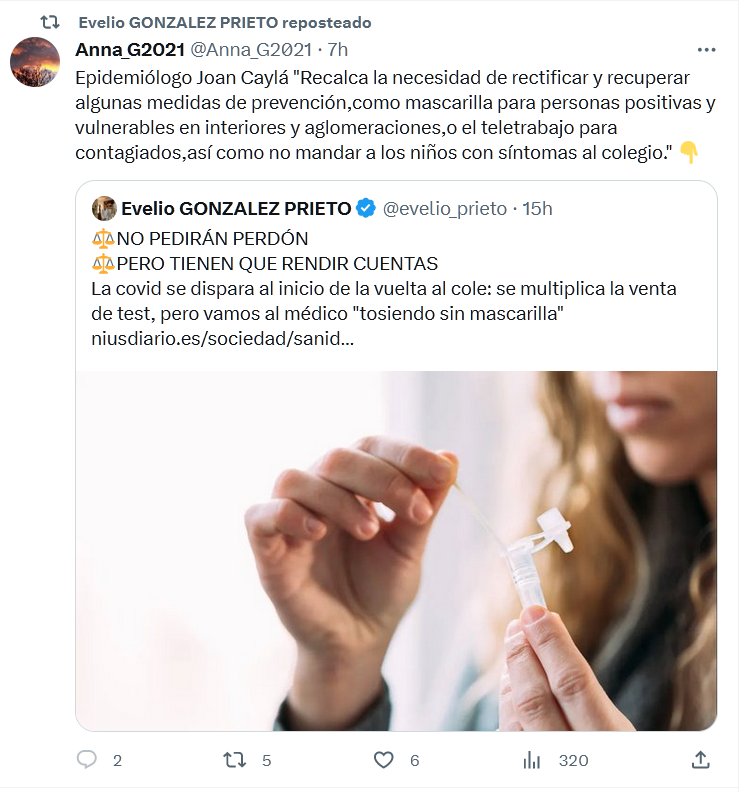Open Evelio GONZALEZ PRIETO reposteado link
This screenshot has height=792, width=748.
224,22
